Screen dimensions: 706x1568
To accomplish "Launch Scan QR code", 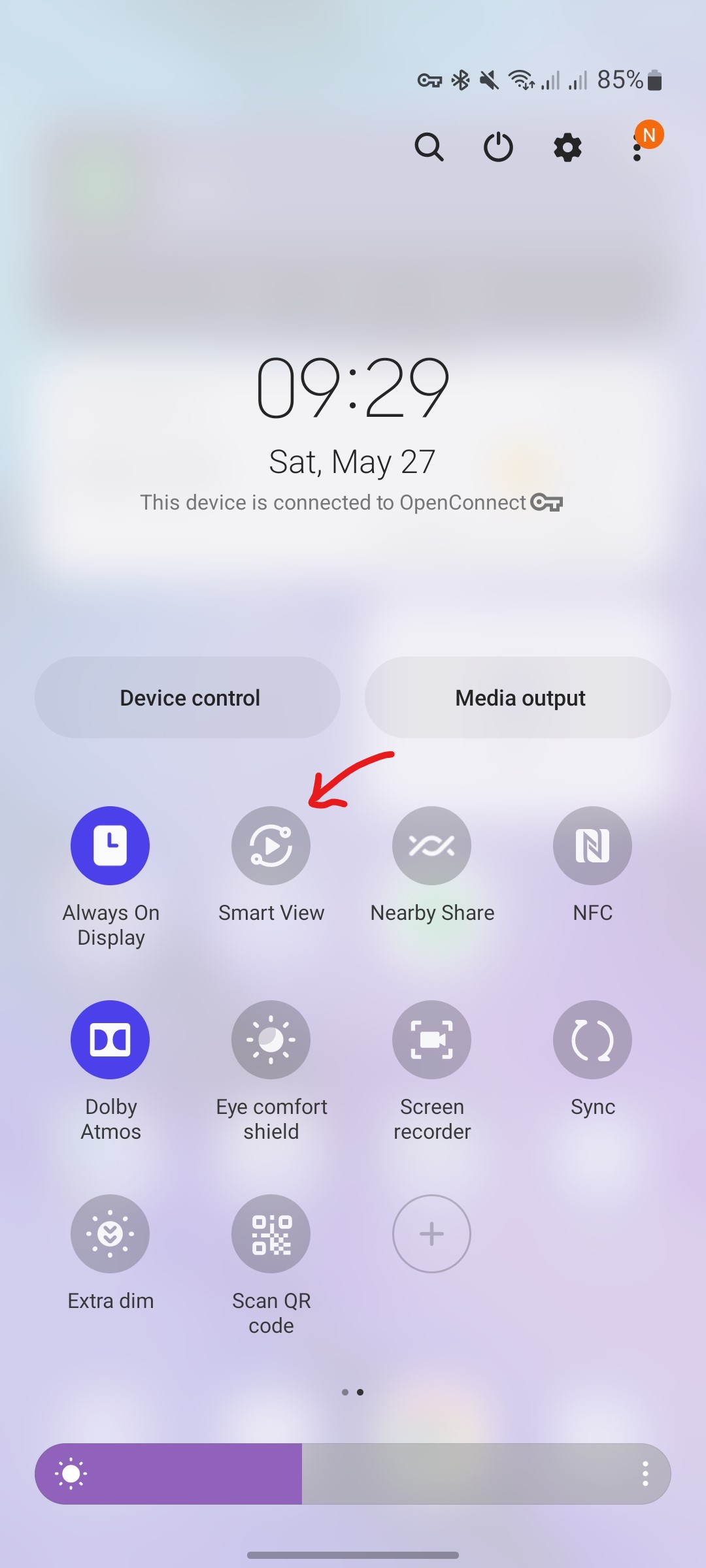I will 271,1233.
